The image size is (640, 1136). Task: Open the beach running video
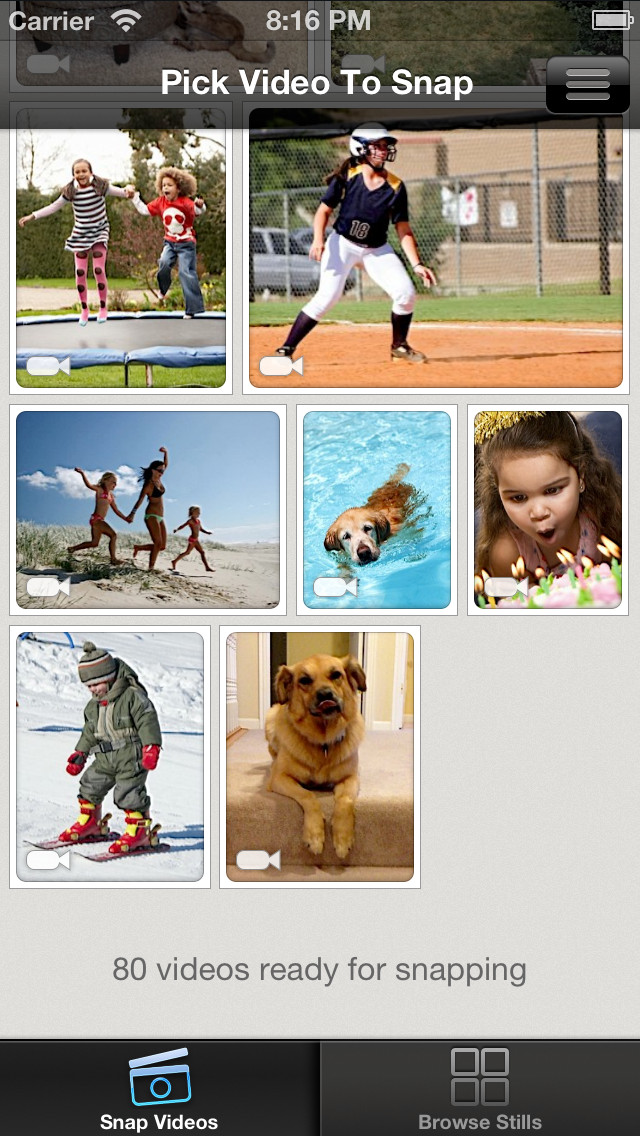pyautogui.click(x=148, y=509)
